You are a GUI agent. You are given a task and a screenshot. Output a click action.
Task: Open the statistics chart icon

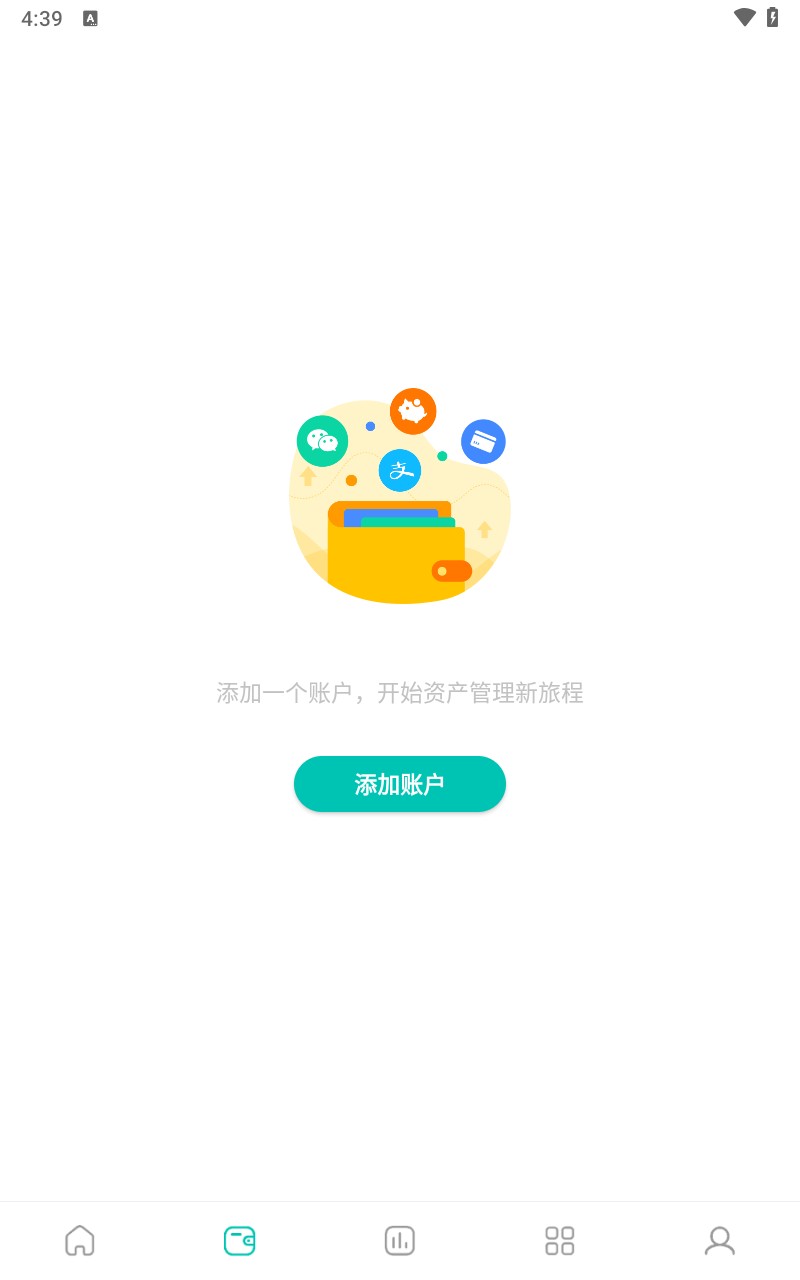(400, 1240)
